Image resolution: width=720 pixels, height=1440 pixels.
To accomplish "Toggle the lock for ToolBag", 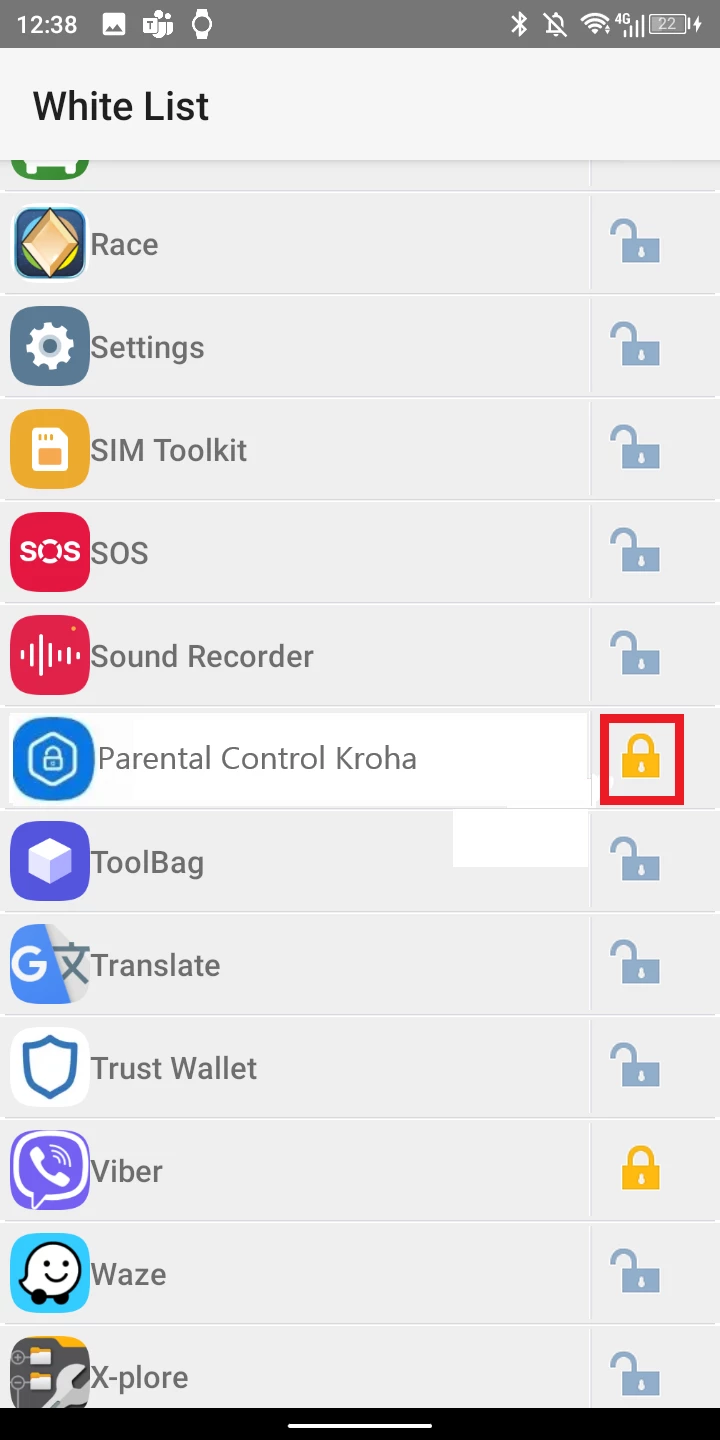I will point(636,862).
